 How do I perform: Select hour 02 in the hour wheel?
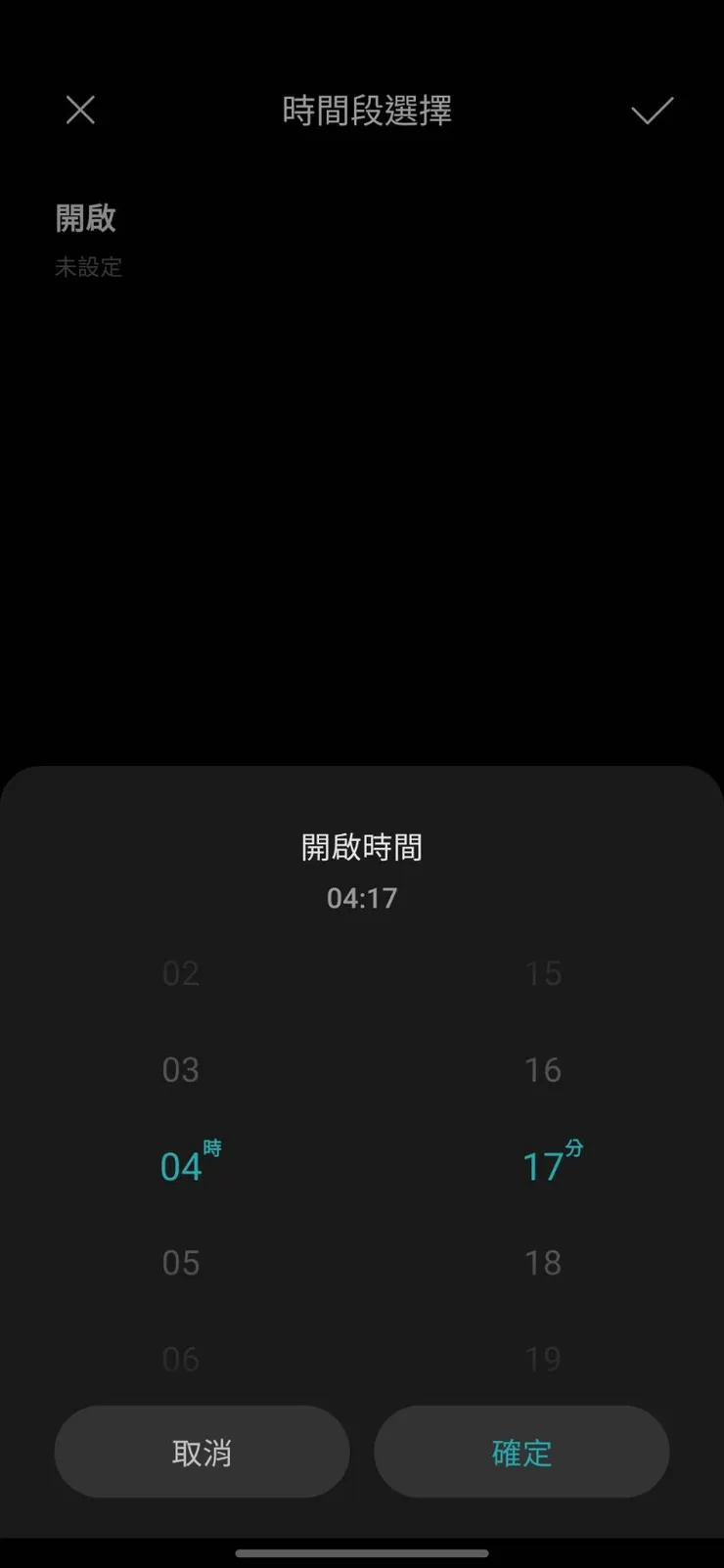pos(180,972)
